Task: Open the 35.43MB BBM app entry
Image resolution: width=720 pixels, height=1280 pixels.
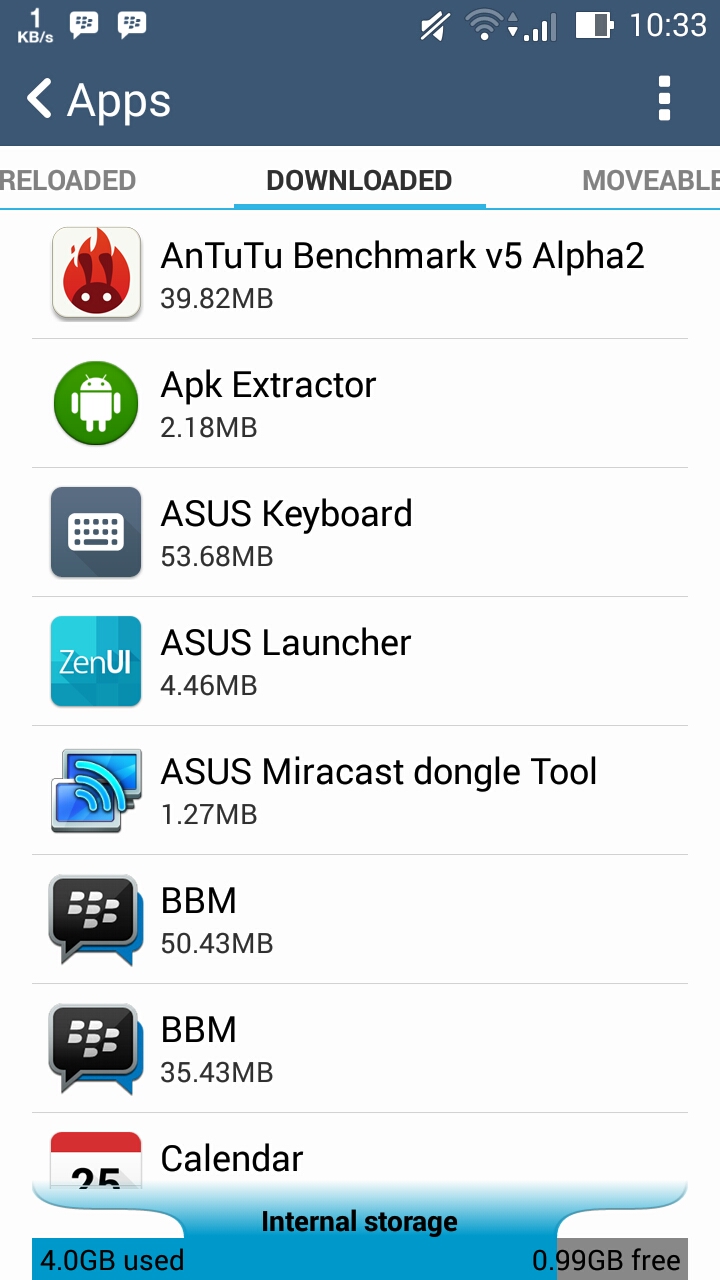Action: pos(360,1048)
